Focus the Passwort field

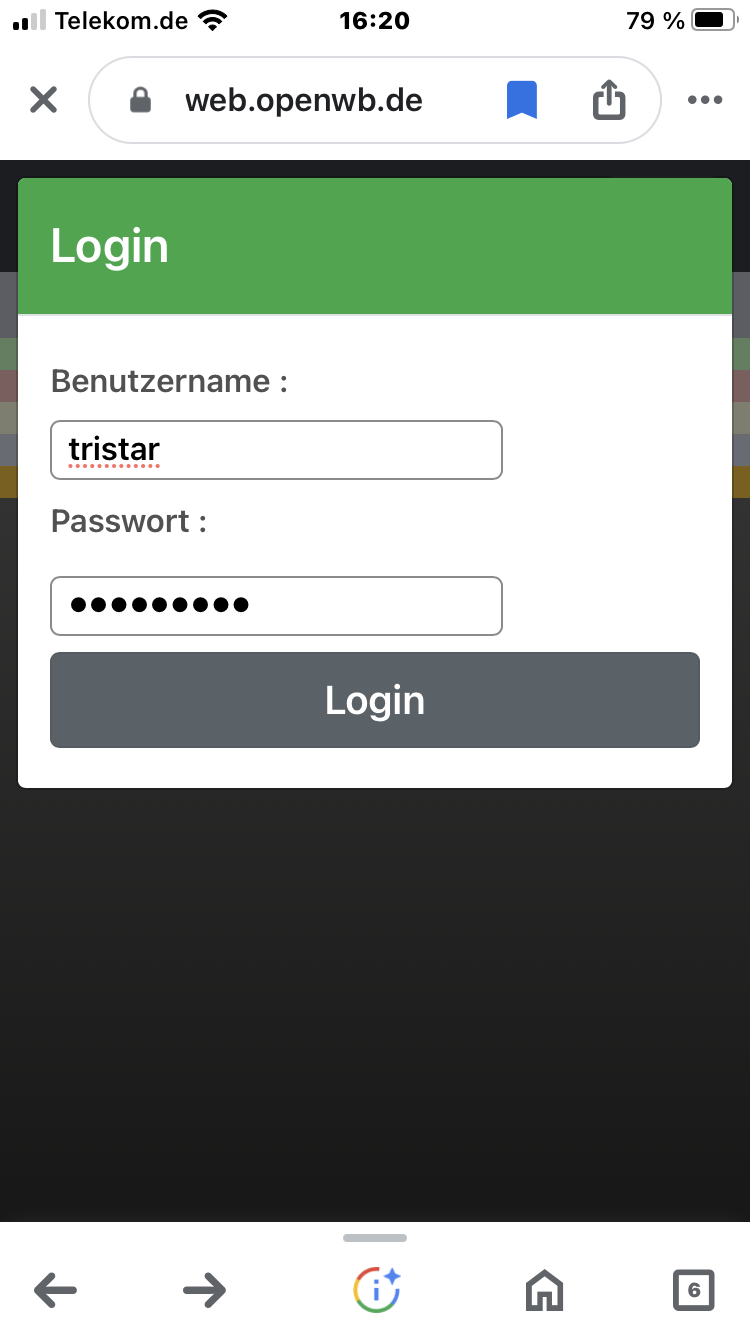pos(276,606)
